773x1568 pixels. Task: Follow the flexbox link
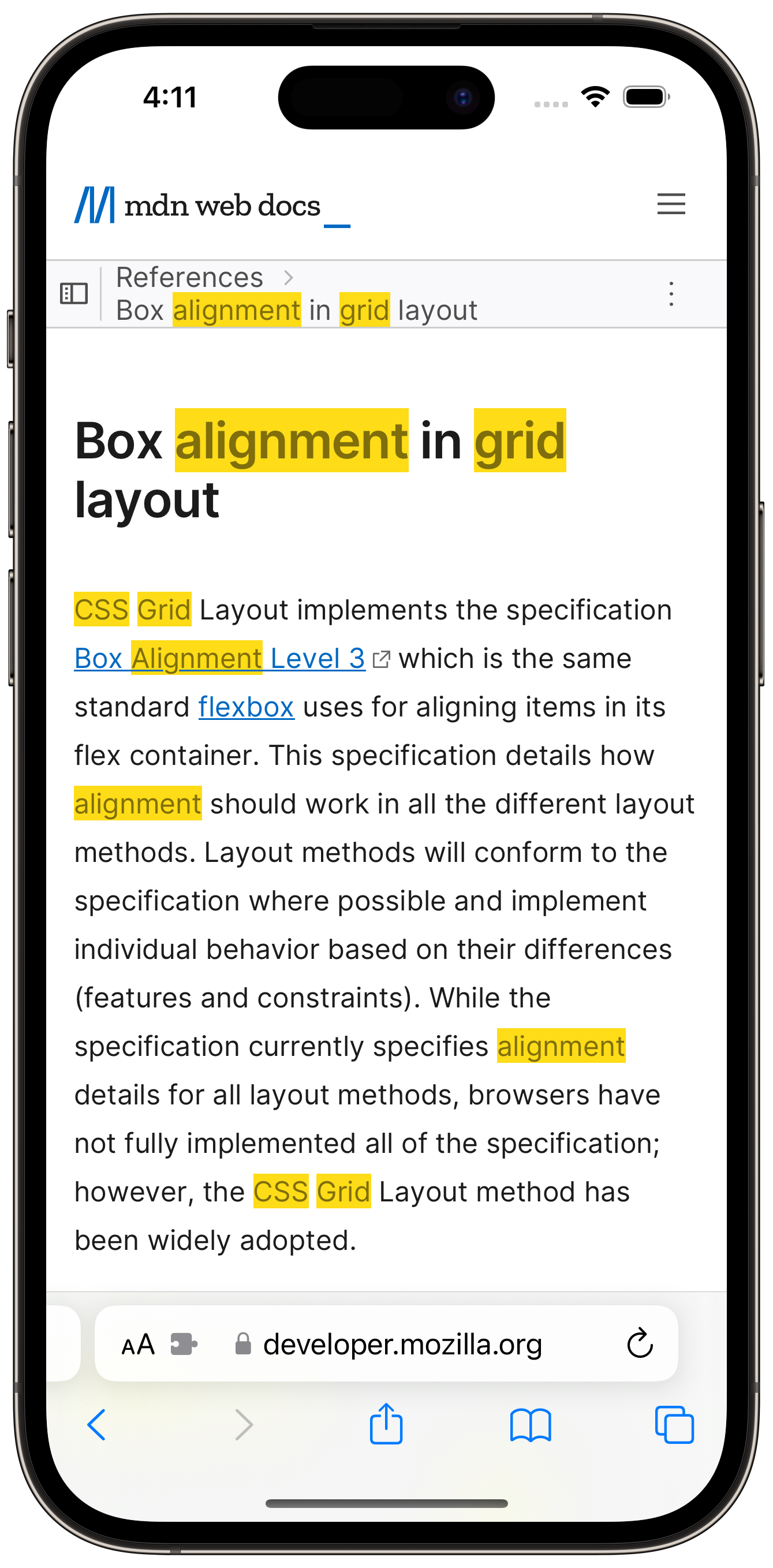click(247, 707)
